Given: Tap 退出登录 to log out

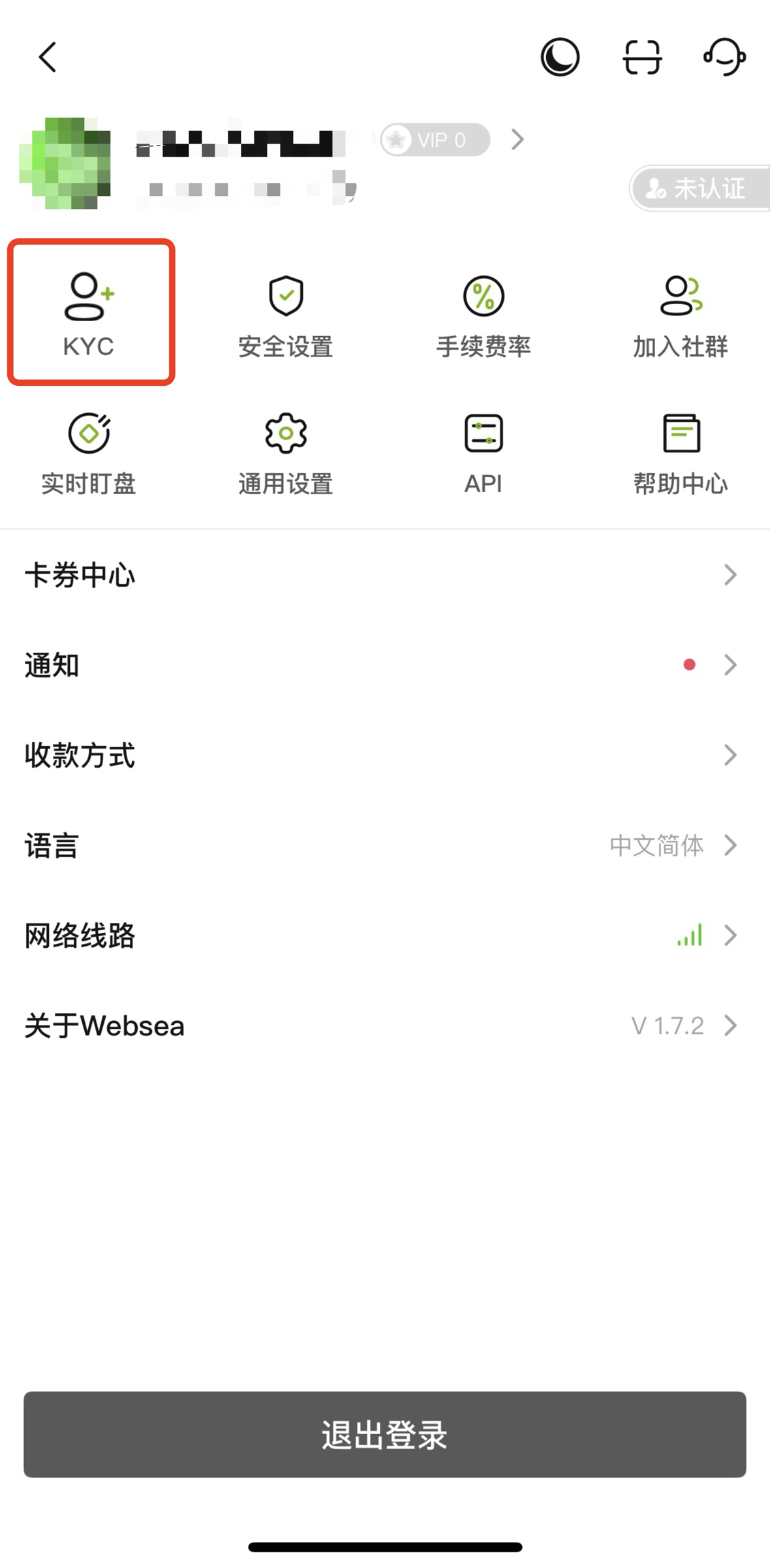Looking at the screenshot, I should click(385, 1434).
